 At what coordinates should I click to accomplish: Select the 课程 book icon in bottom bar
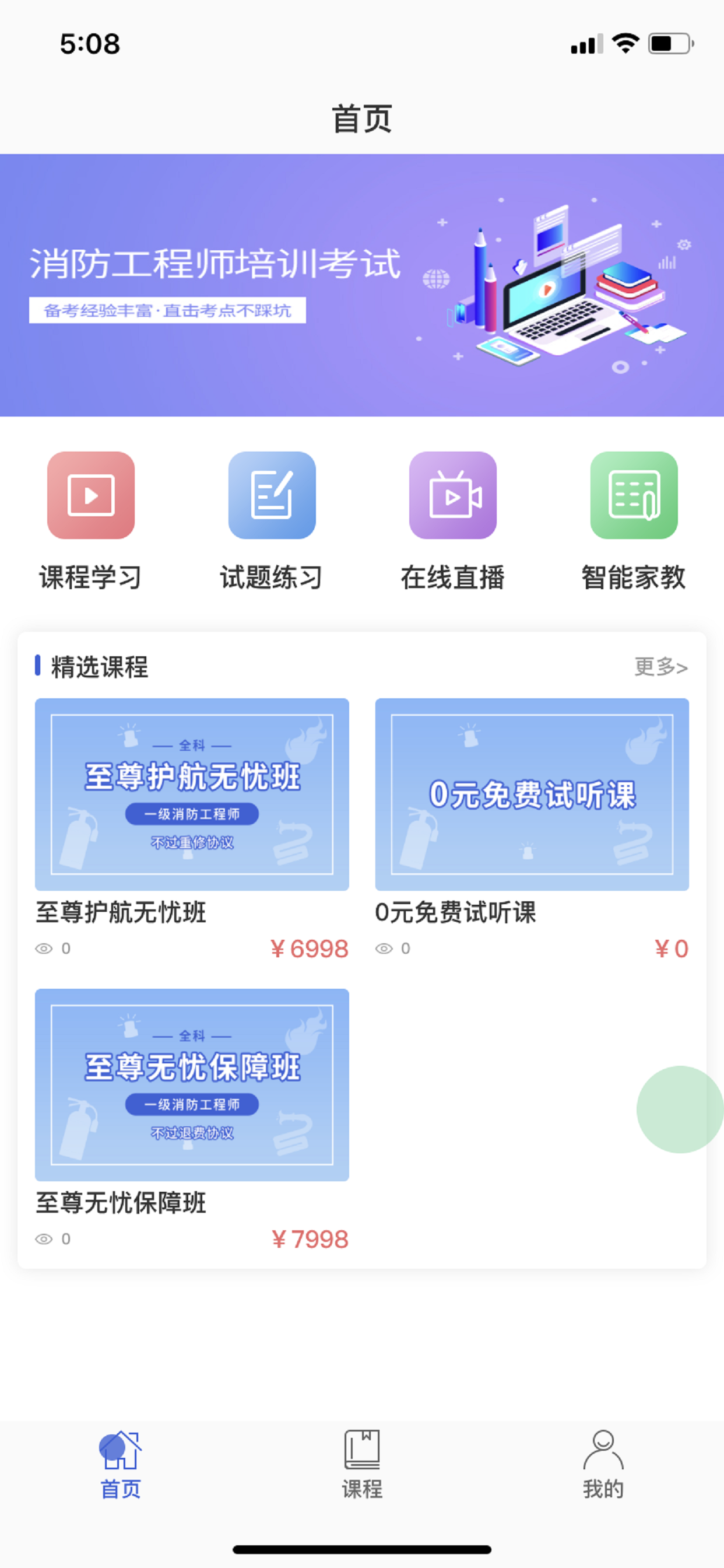362,1448
